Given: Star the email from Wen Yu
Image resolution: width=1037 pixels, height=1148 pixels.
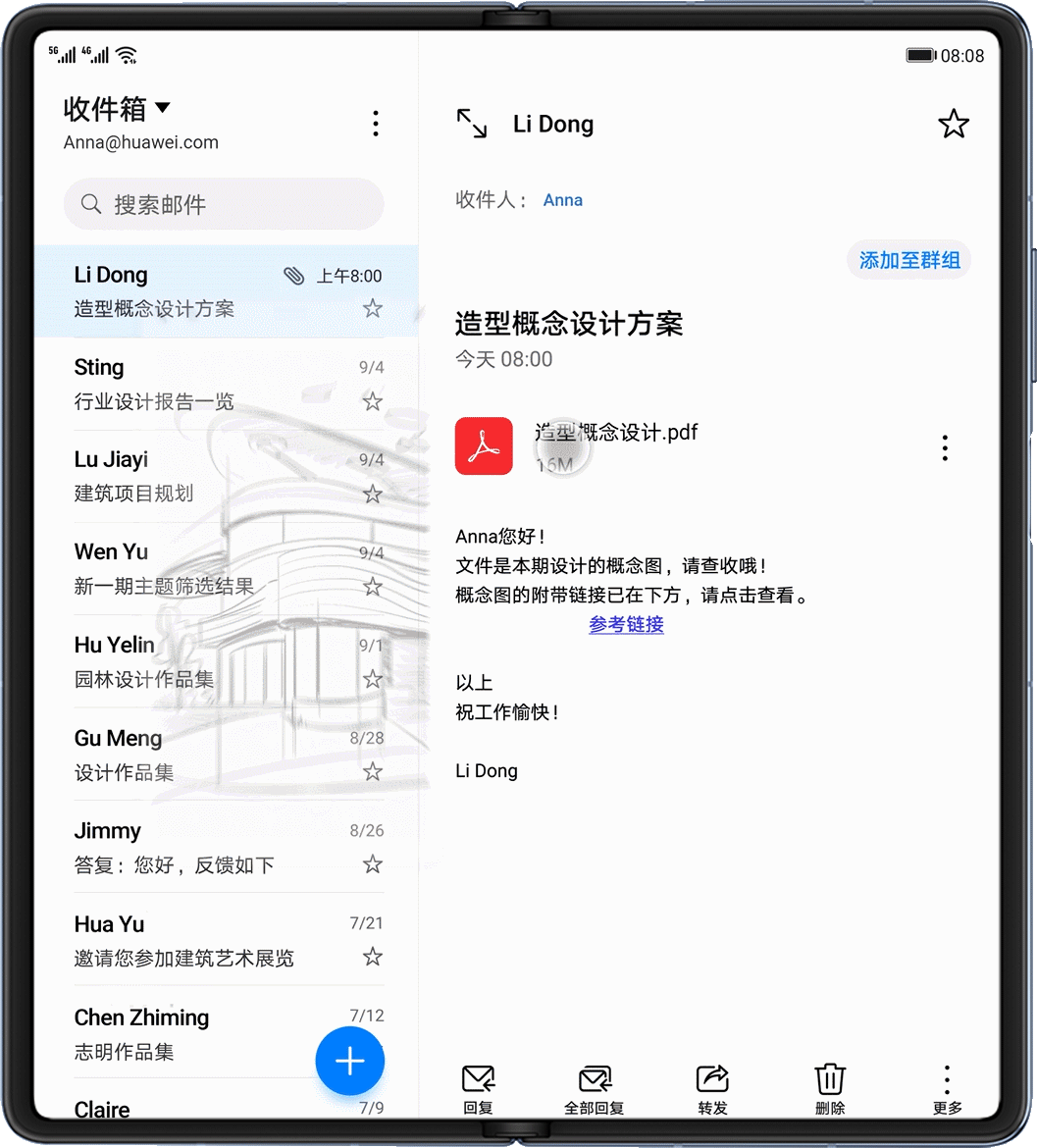Looking at the screenshot, I should tap(372, 587).
